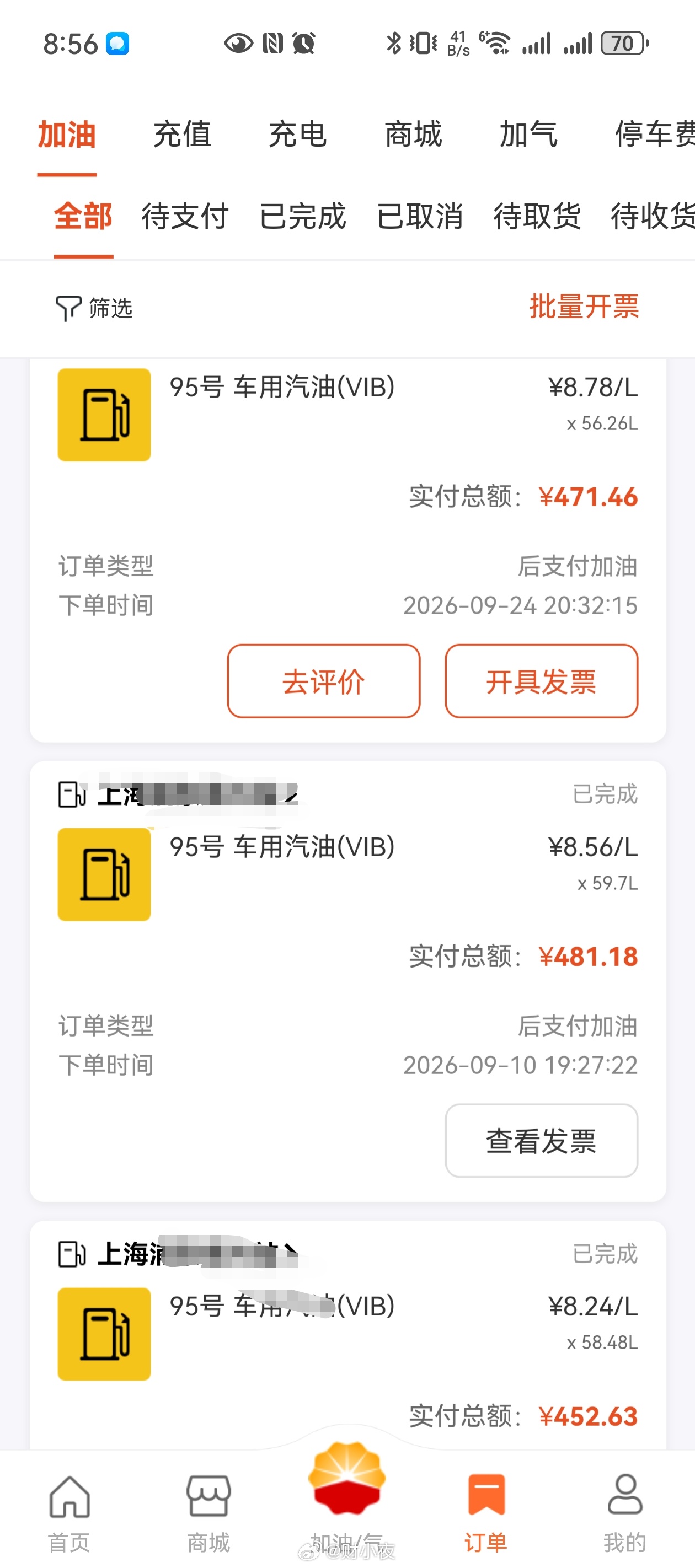Open the ¥452.63 order card

(348, 1334)
